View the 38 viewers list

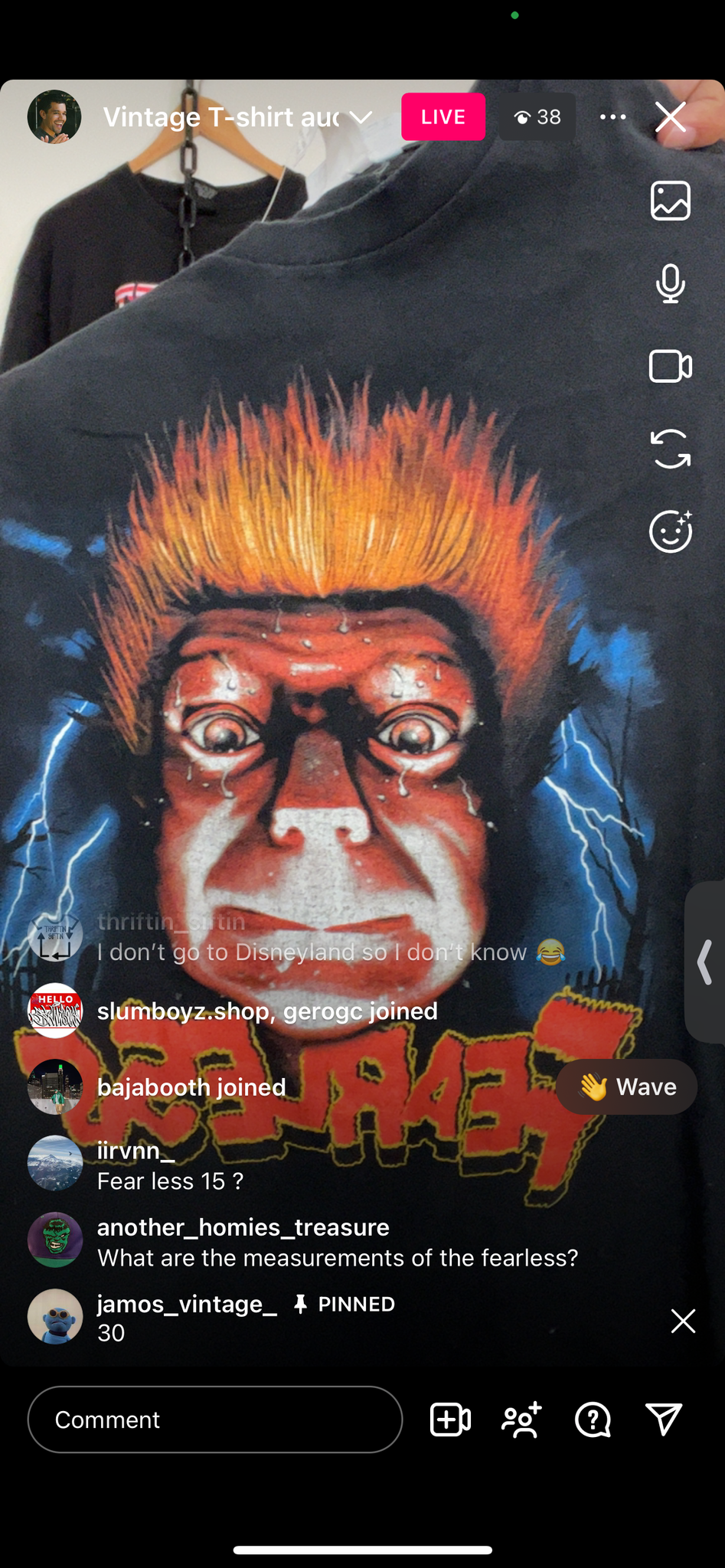[537, 117]
